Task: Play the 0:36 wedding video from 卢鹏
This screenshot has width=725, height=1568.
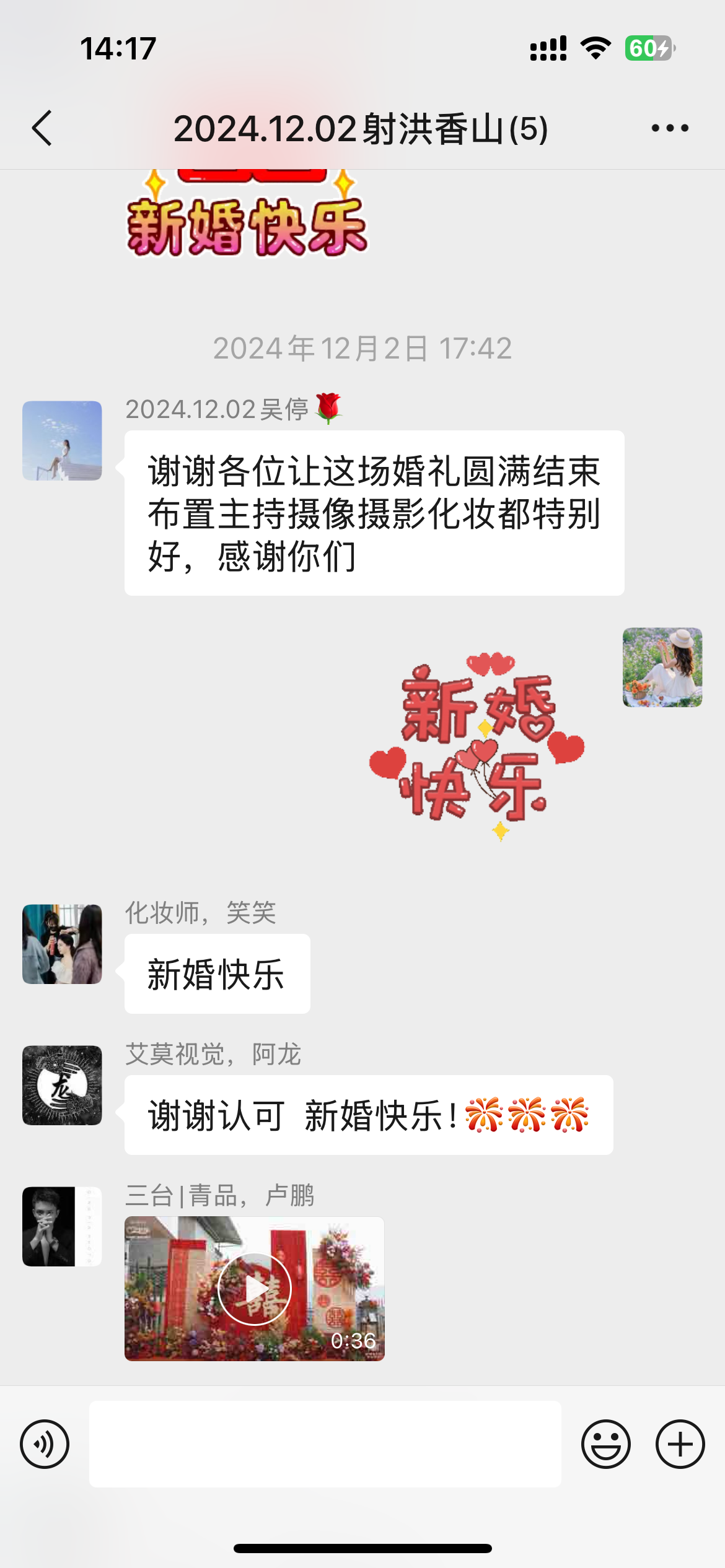Action: pos(254,1288)
